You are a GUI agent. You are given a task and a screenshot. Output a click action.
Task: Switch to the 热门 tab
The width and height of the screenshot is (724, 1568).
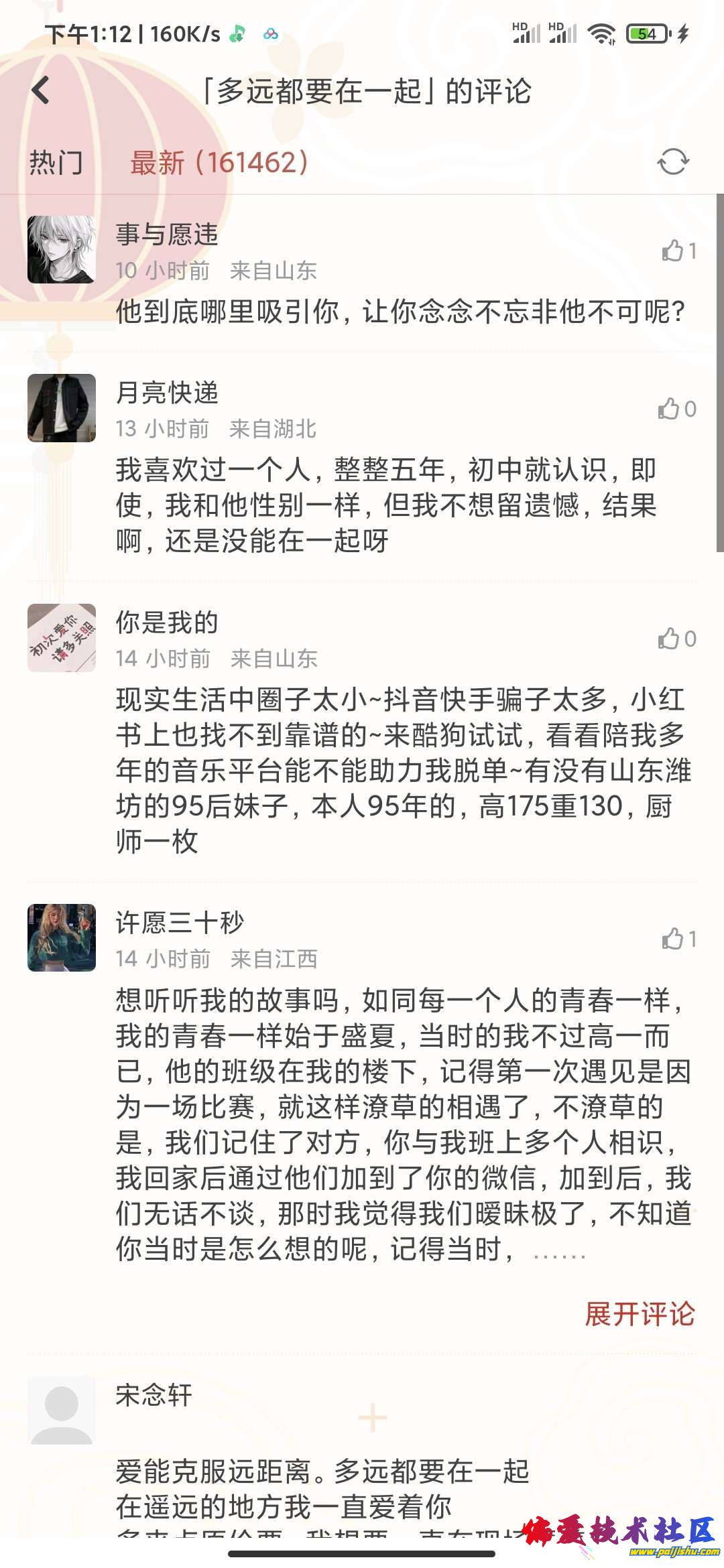(x=56, y=162)
